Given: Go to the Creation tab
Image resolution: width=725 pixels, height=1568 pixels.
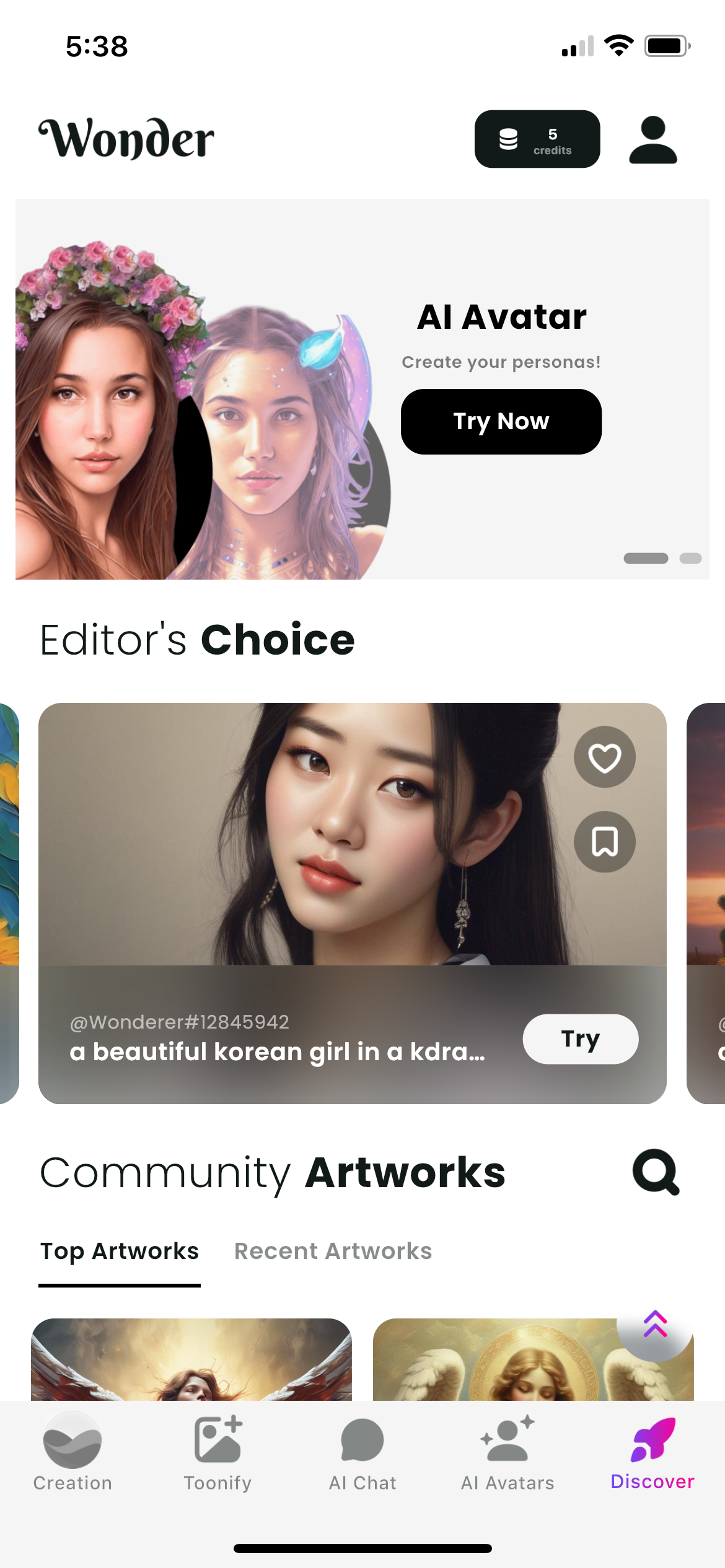Looking at the screenshot, I should click(72, 1452).
